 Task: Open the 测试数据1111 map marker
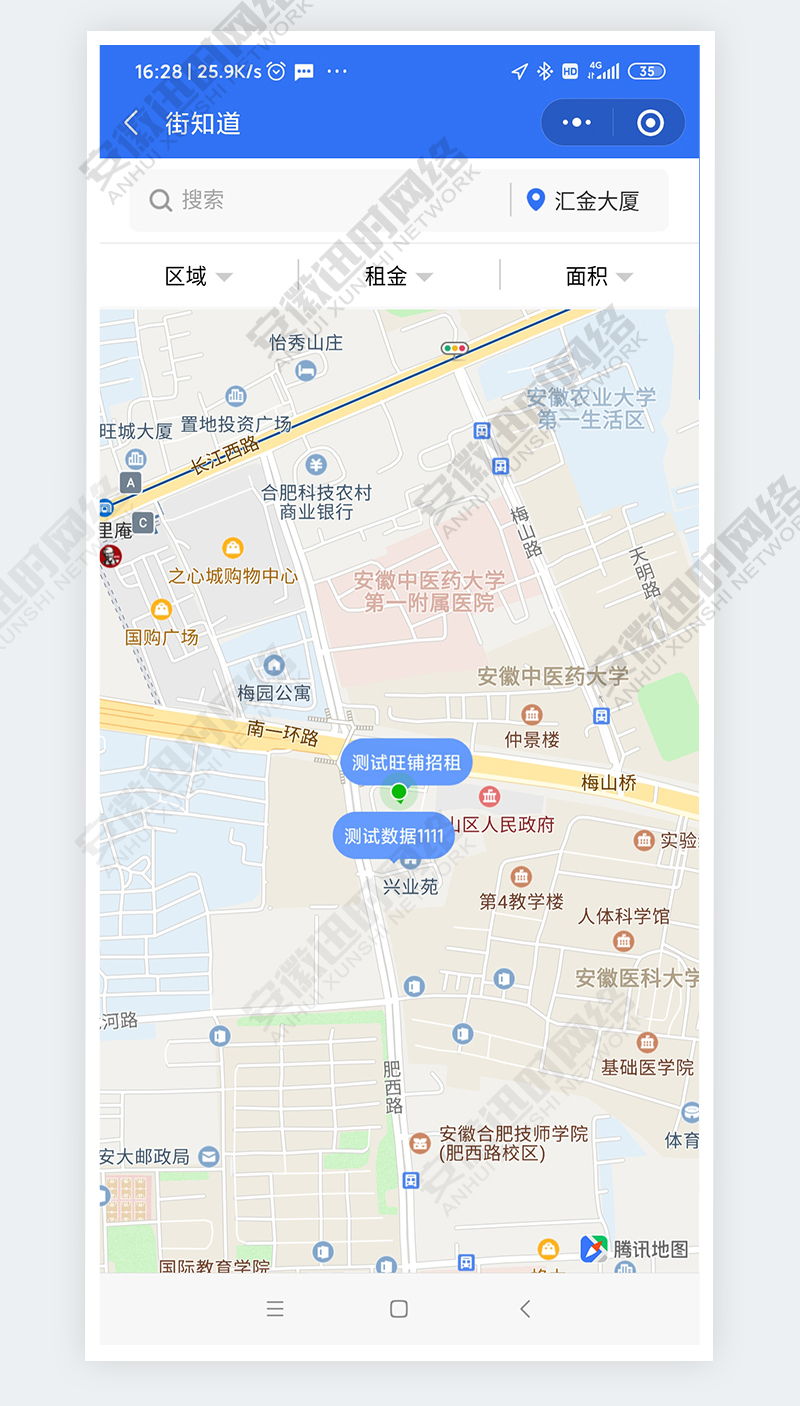pos(393,836)
